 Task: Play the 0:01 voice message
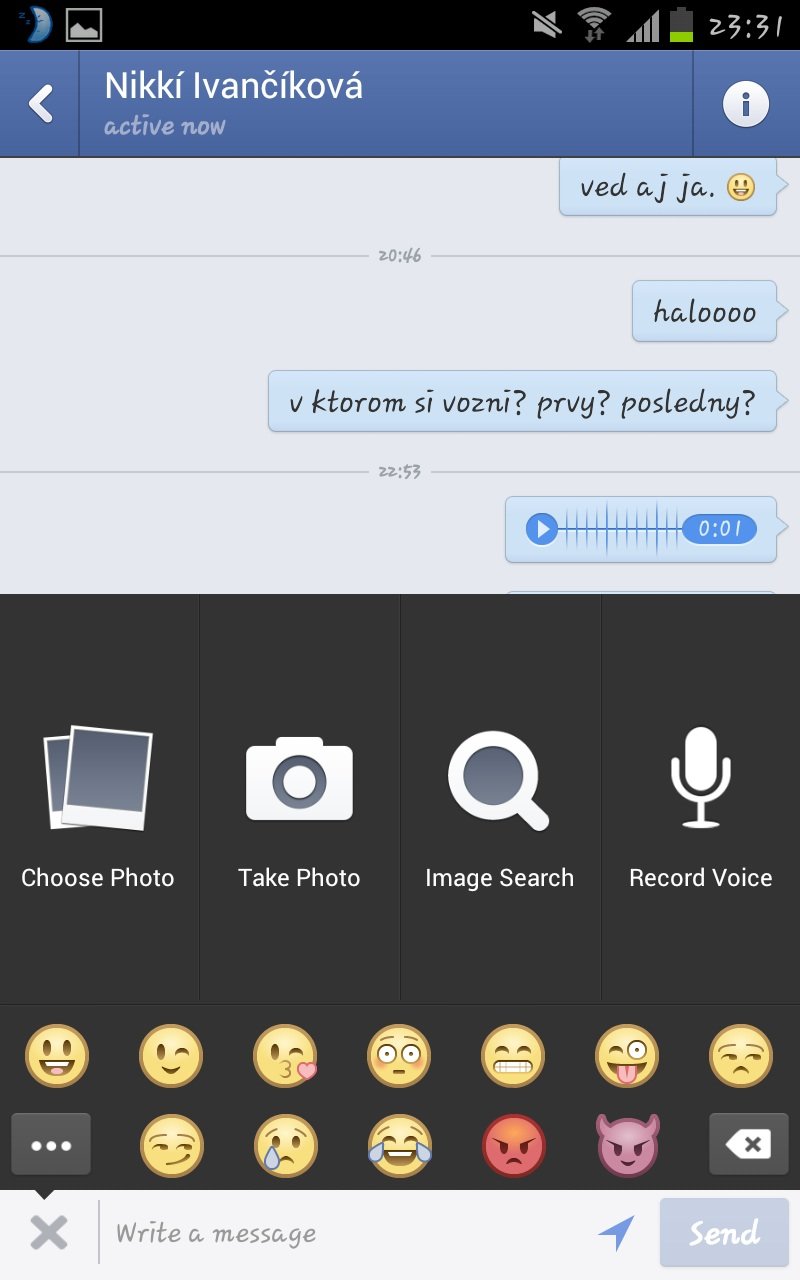pyautogui.click(x=541, y=528)
